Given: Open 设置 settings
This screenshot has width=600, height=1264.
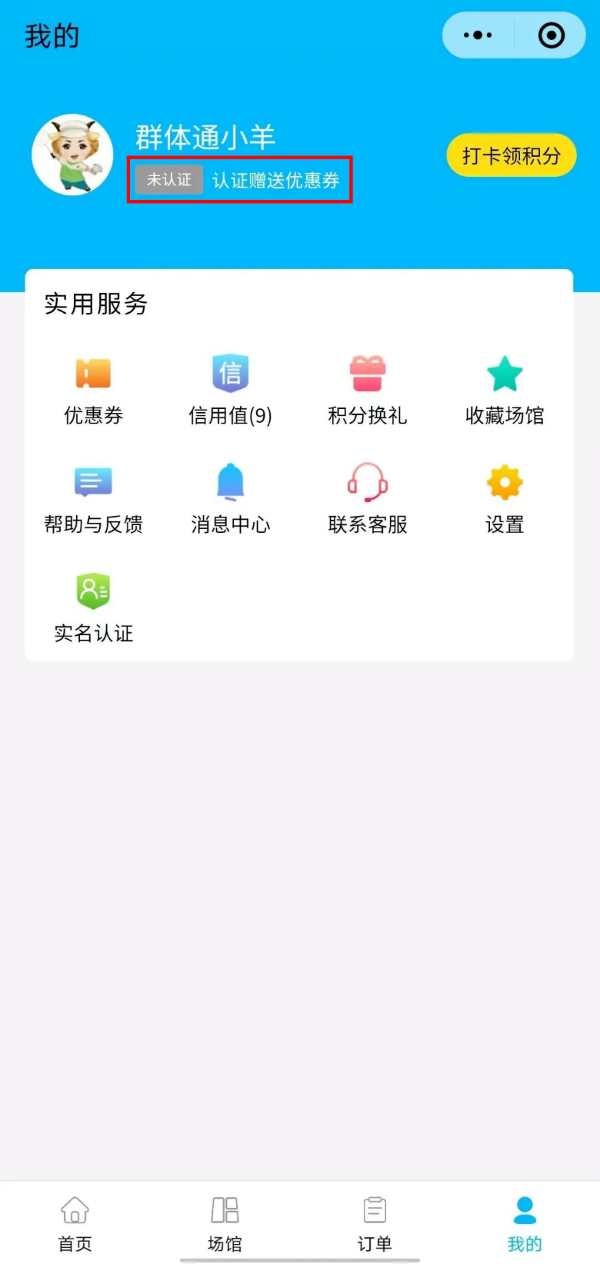Looking at the screenshot, I should point(504,499).
